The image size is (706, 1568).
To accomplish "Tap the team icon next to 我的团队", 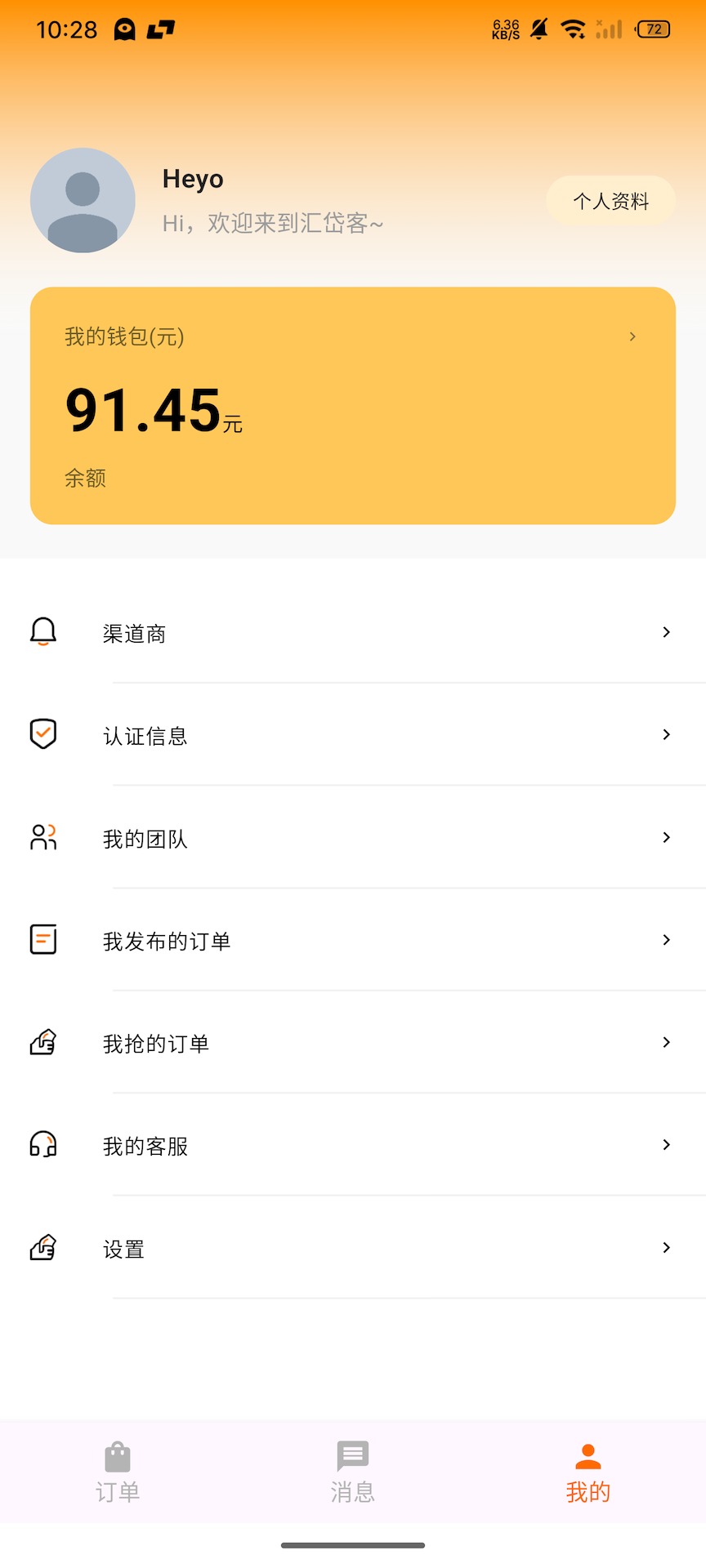I will 42,837.
